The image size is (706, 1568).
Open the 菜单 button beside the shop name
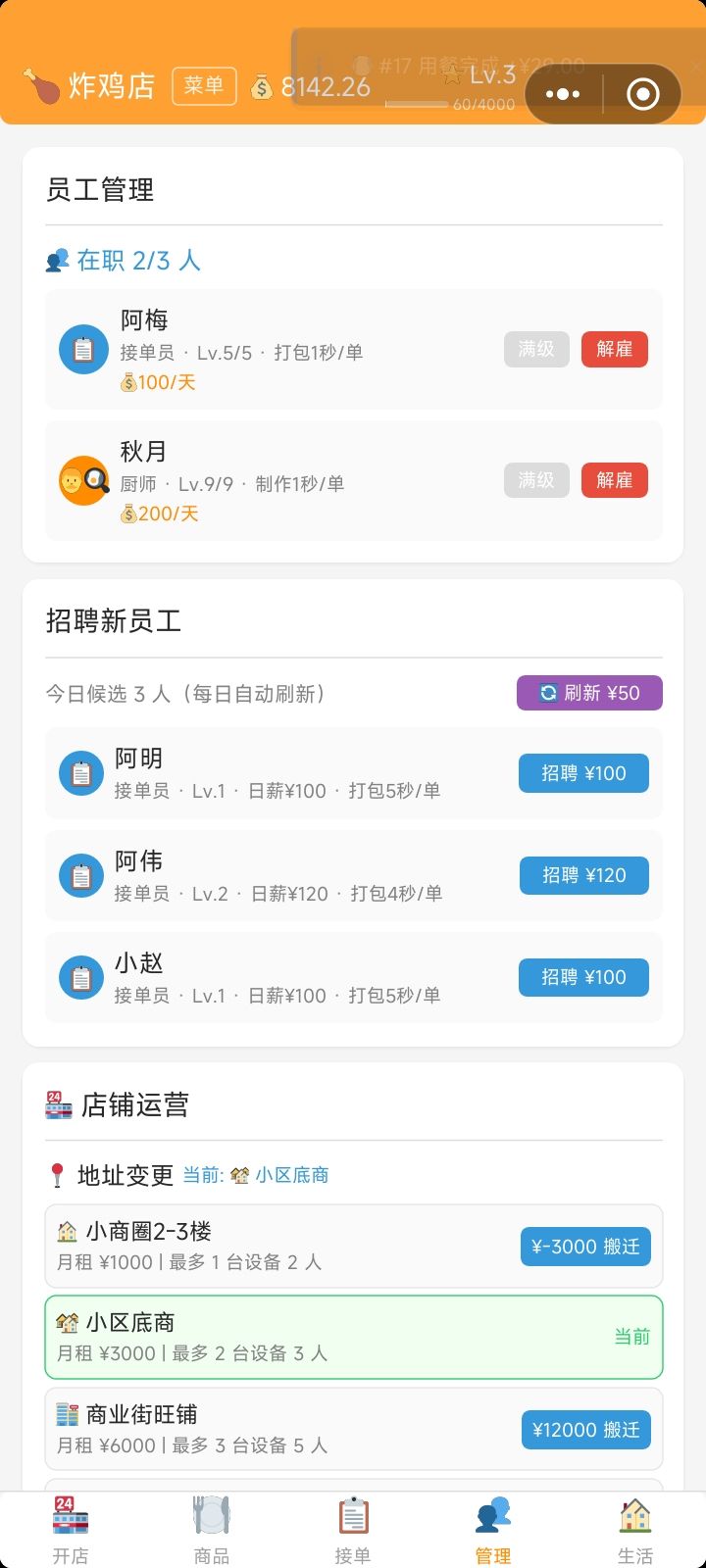pos(204,86)
